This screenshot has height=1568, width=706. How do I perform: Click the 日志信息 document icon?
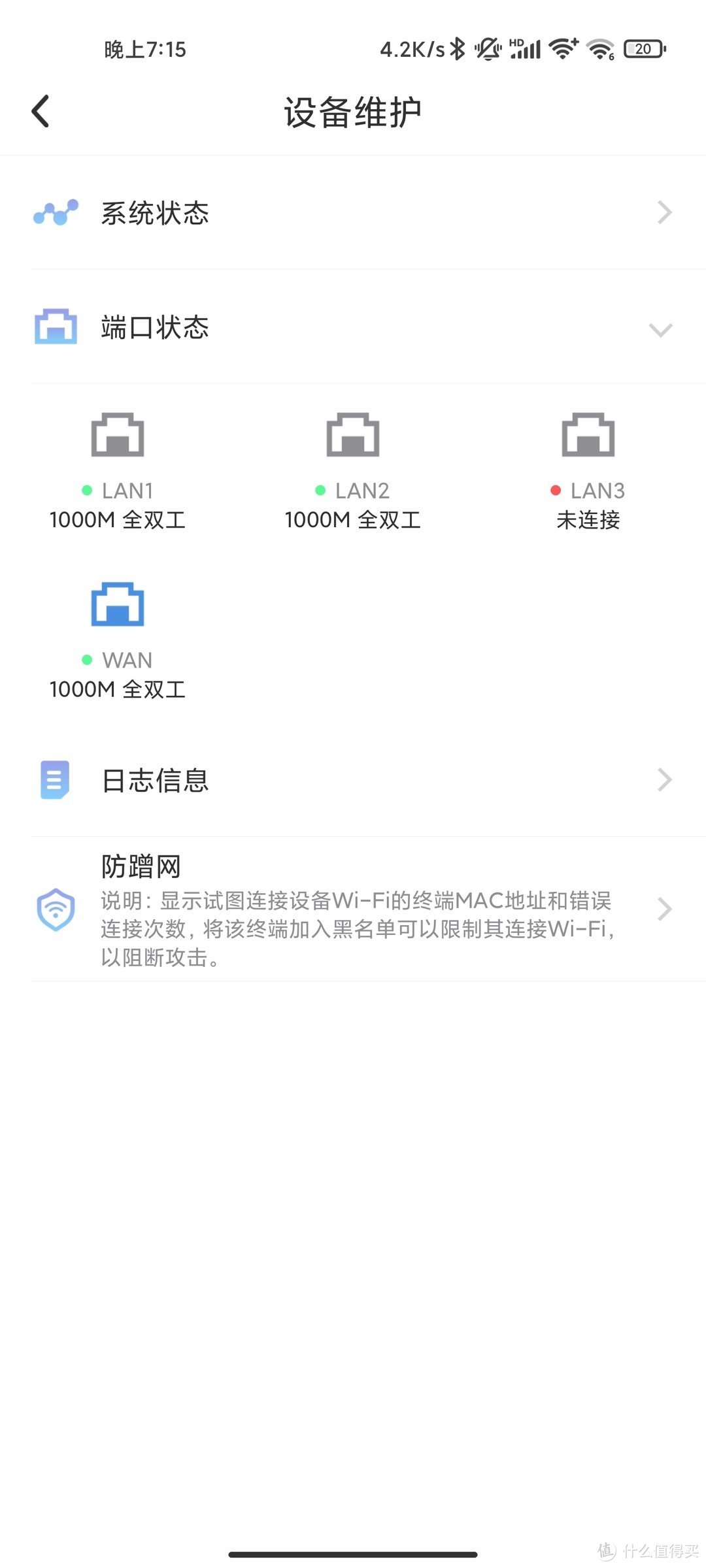56,779
